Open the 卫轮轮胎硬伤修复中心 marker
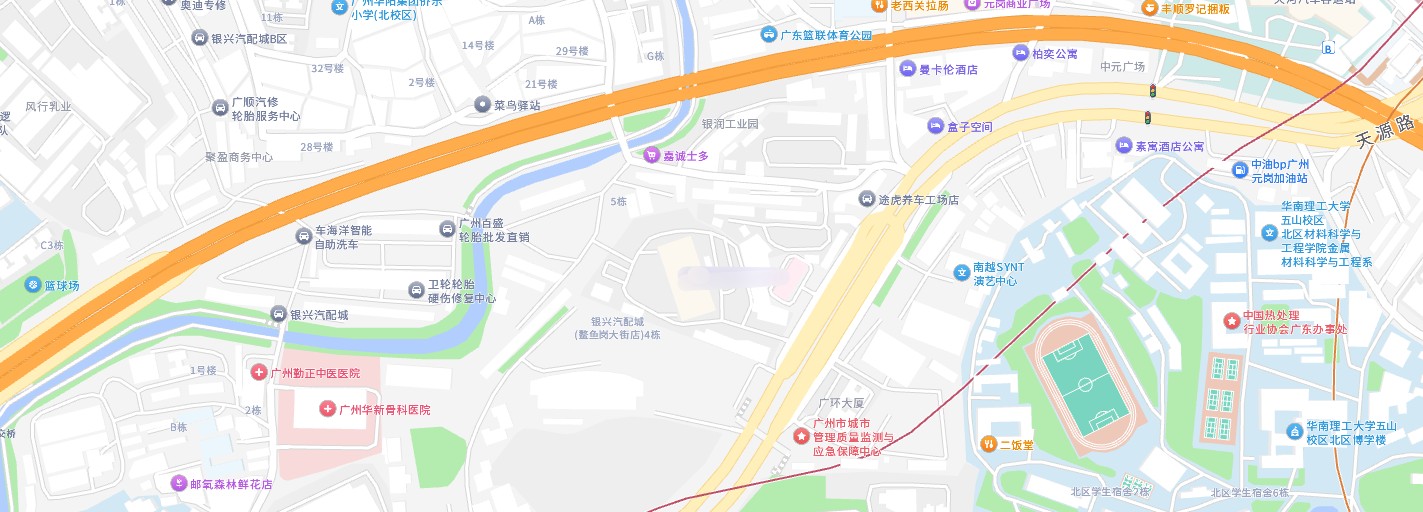This screenshot has height=512, width=1423. (x=417, y=290)
